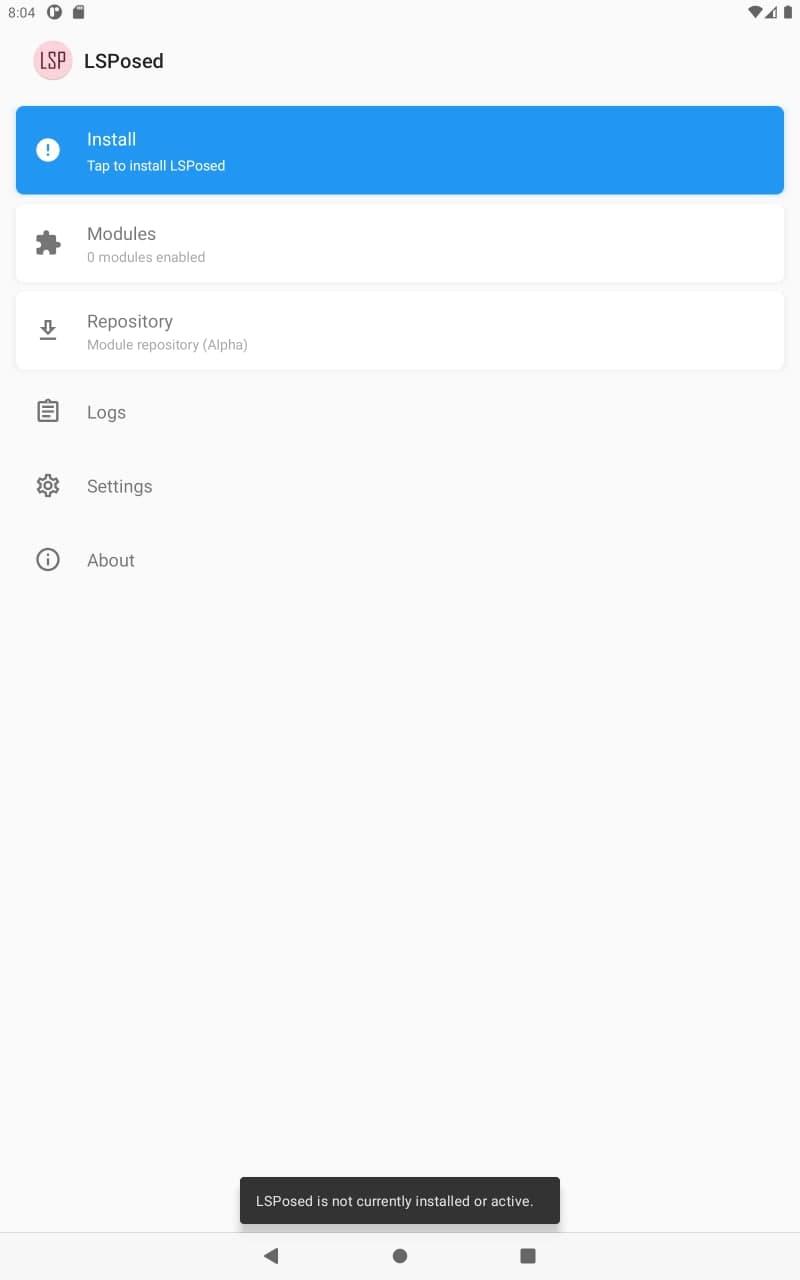The image size is (800, 1280).
Task: Open the About page
Action: tap(400, 560)
